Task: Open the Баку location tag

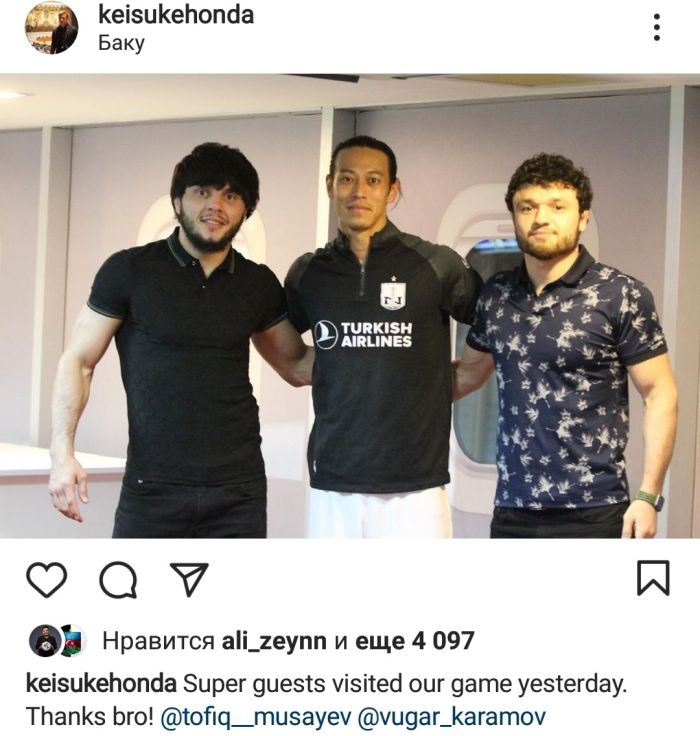Action: [x=121, y=43]
